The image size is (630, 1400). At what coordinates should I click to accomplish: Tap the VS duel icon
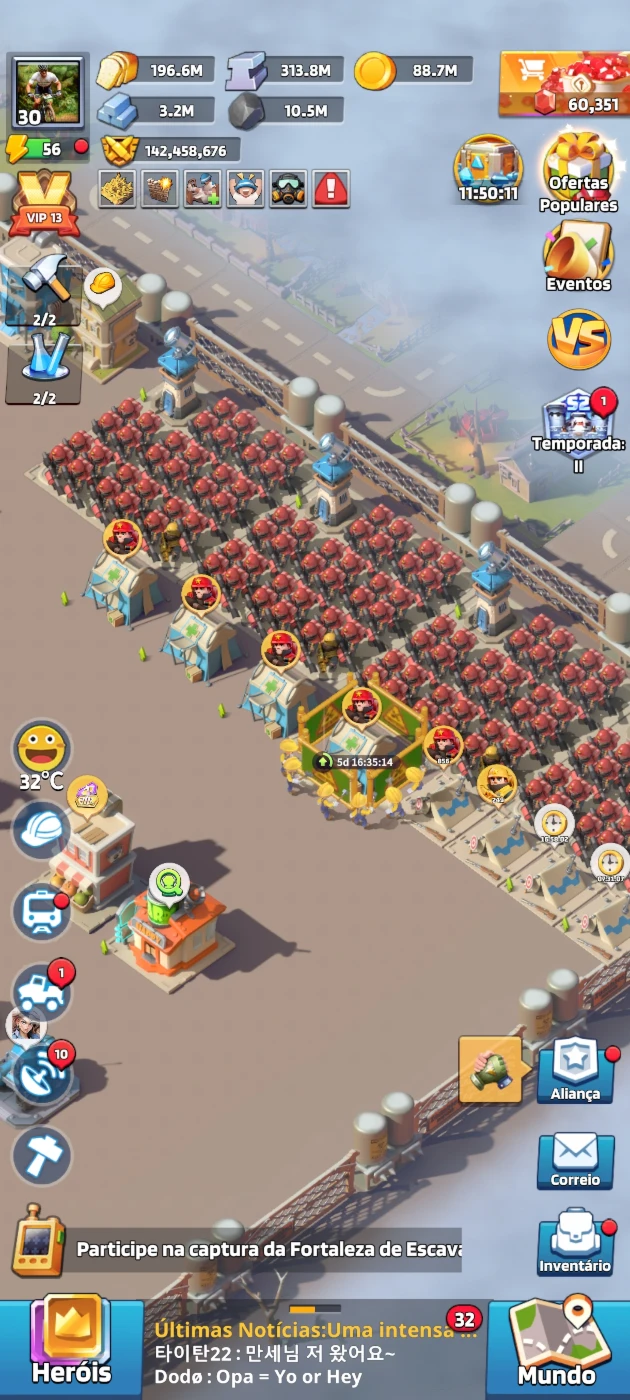579,339
